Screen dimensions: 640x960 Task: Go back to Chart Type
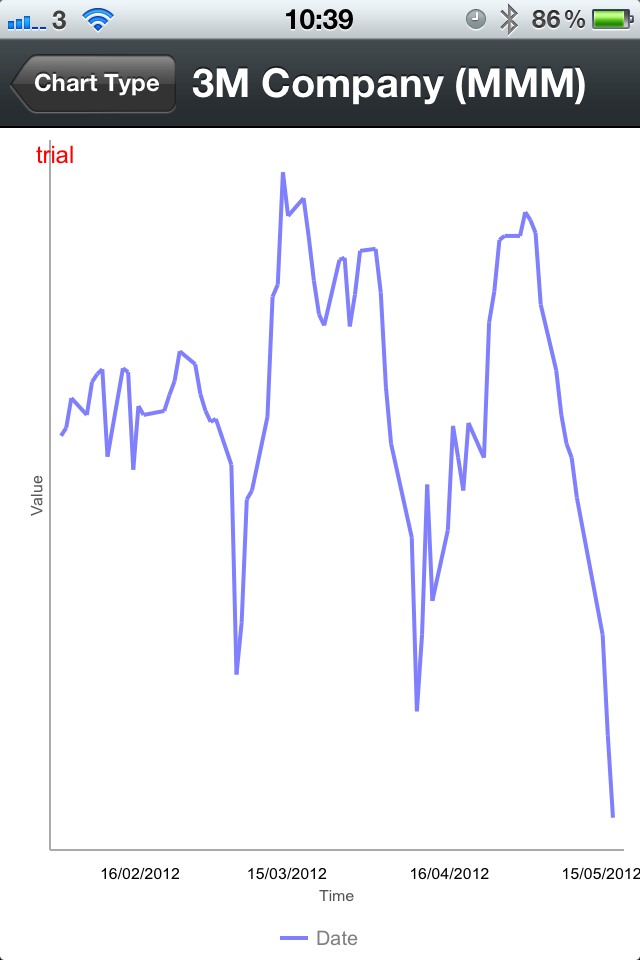(x=94, y=84)
